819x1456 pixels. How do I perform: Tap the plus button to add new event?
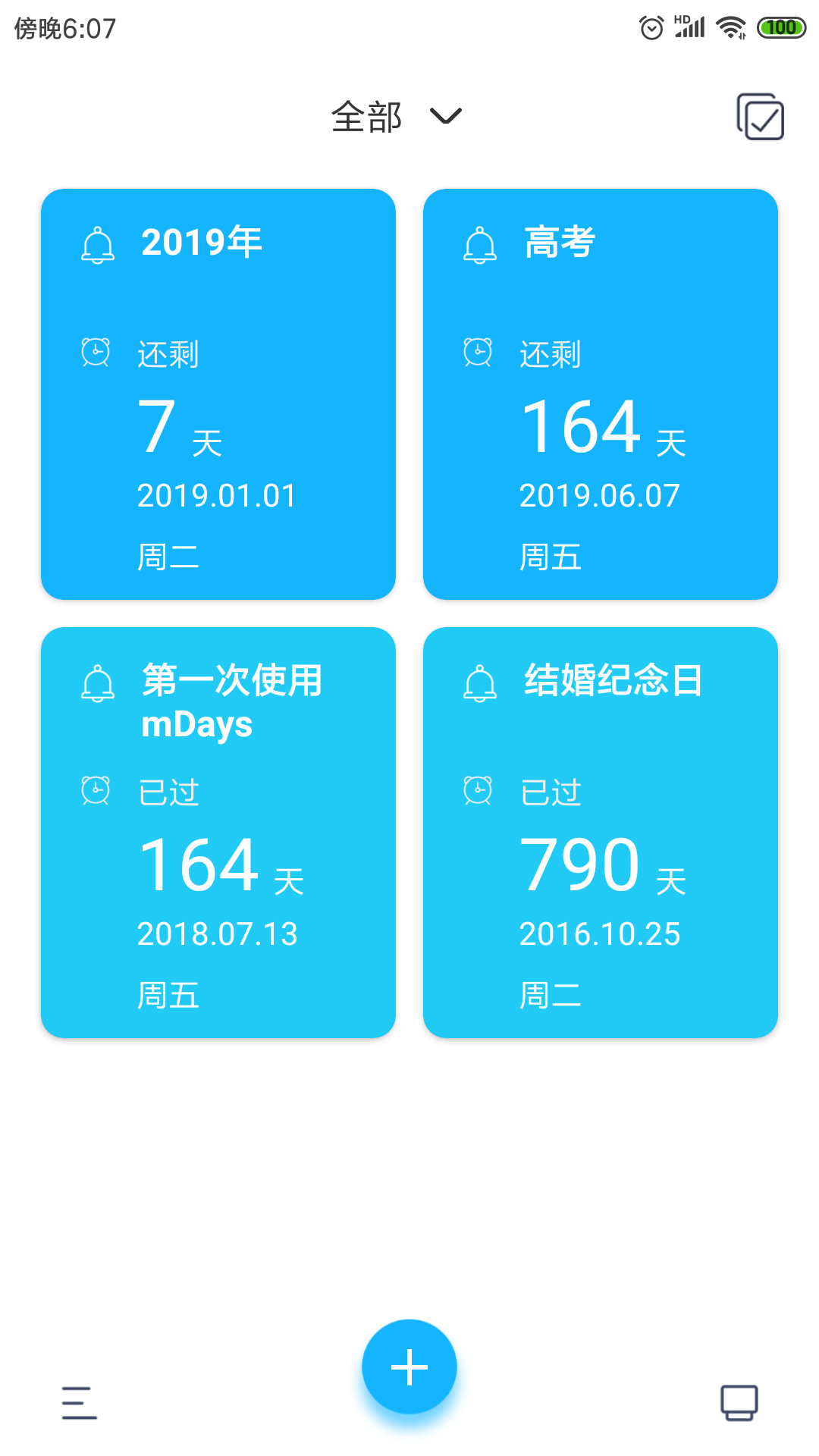coord(409,1367)
